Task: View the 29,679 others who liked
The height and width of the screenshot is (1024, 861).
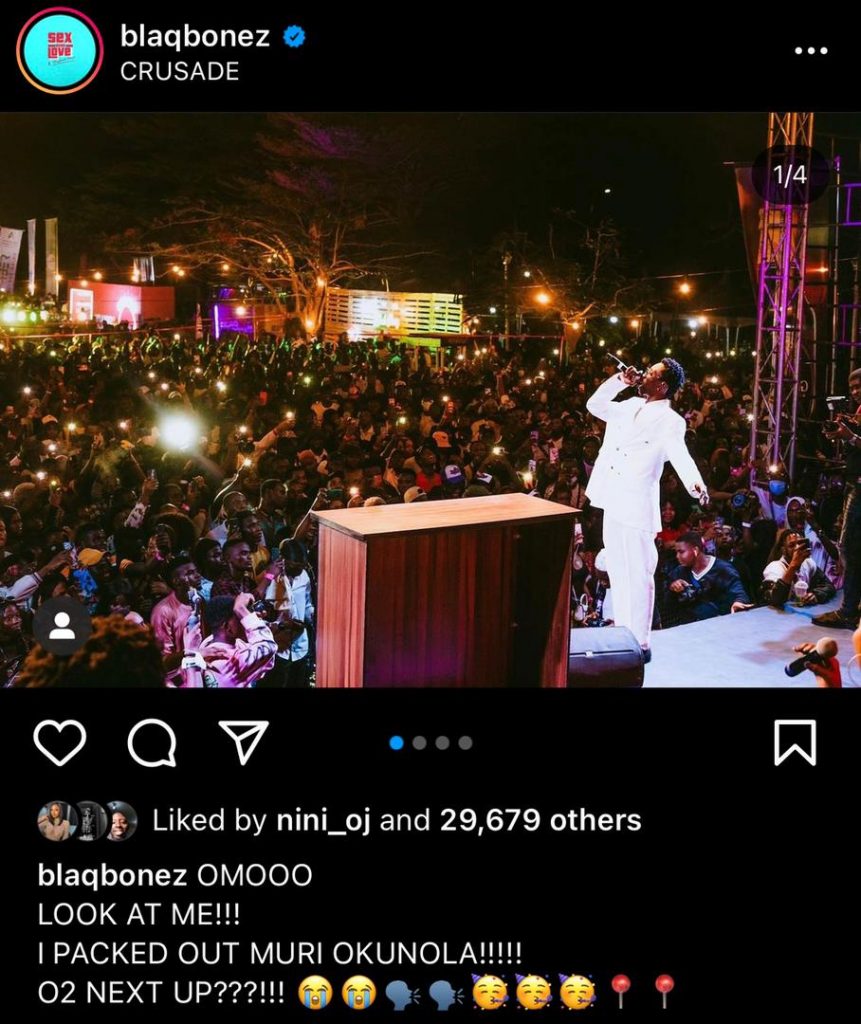Action: point(540,821)
